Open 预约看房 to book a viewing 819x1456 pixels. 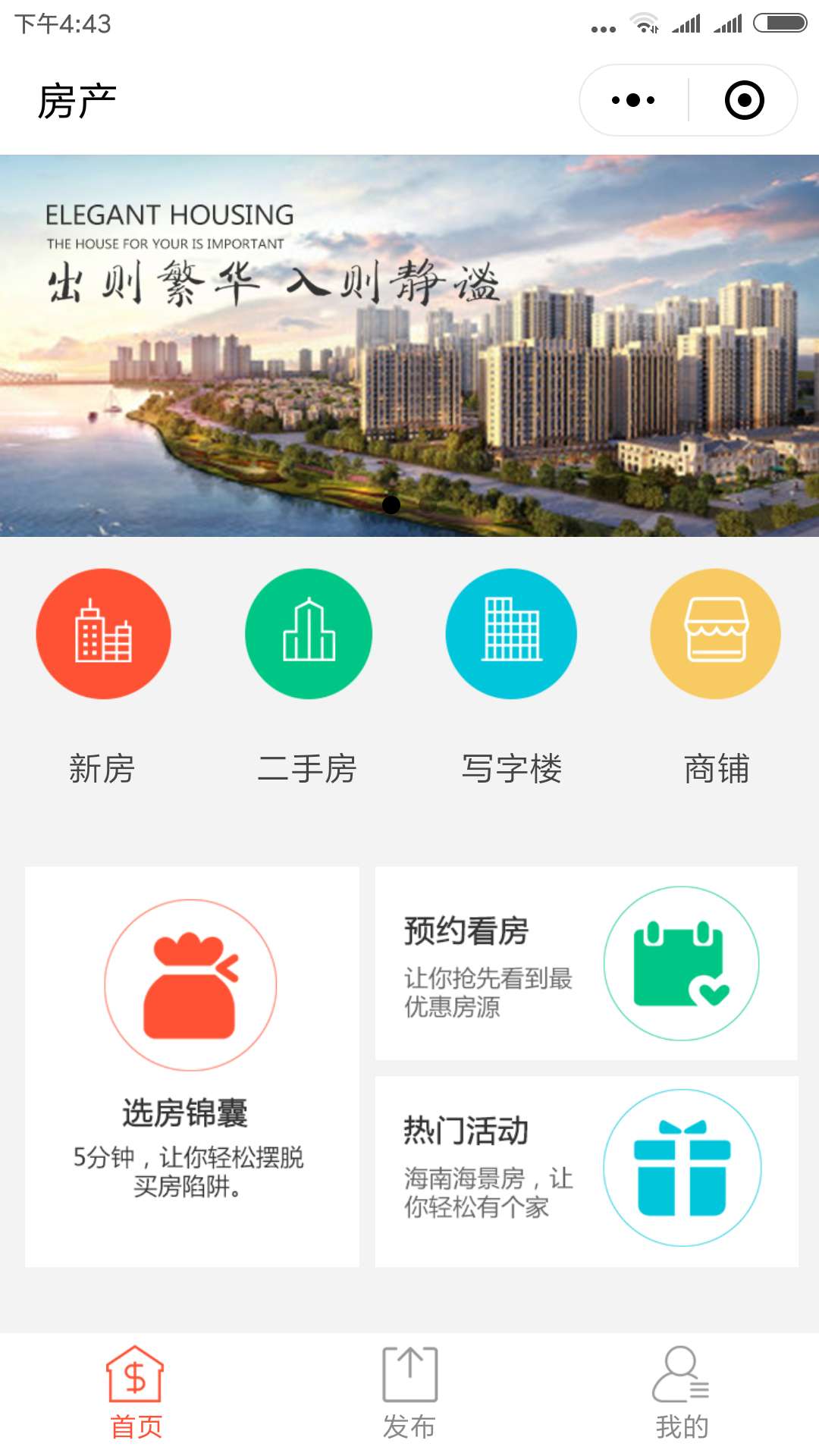(x=585, y=963)
